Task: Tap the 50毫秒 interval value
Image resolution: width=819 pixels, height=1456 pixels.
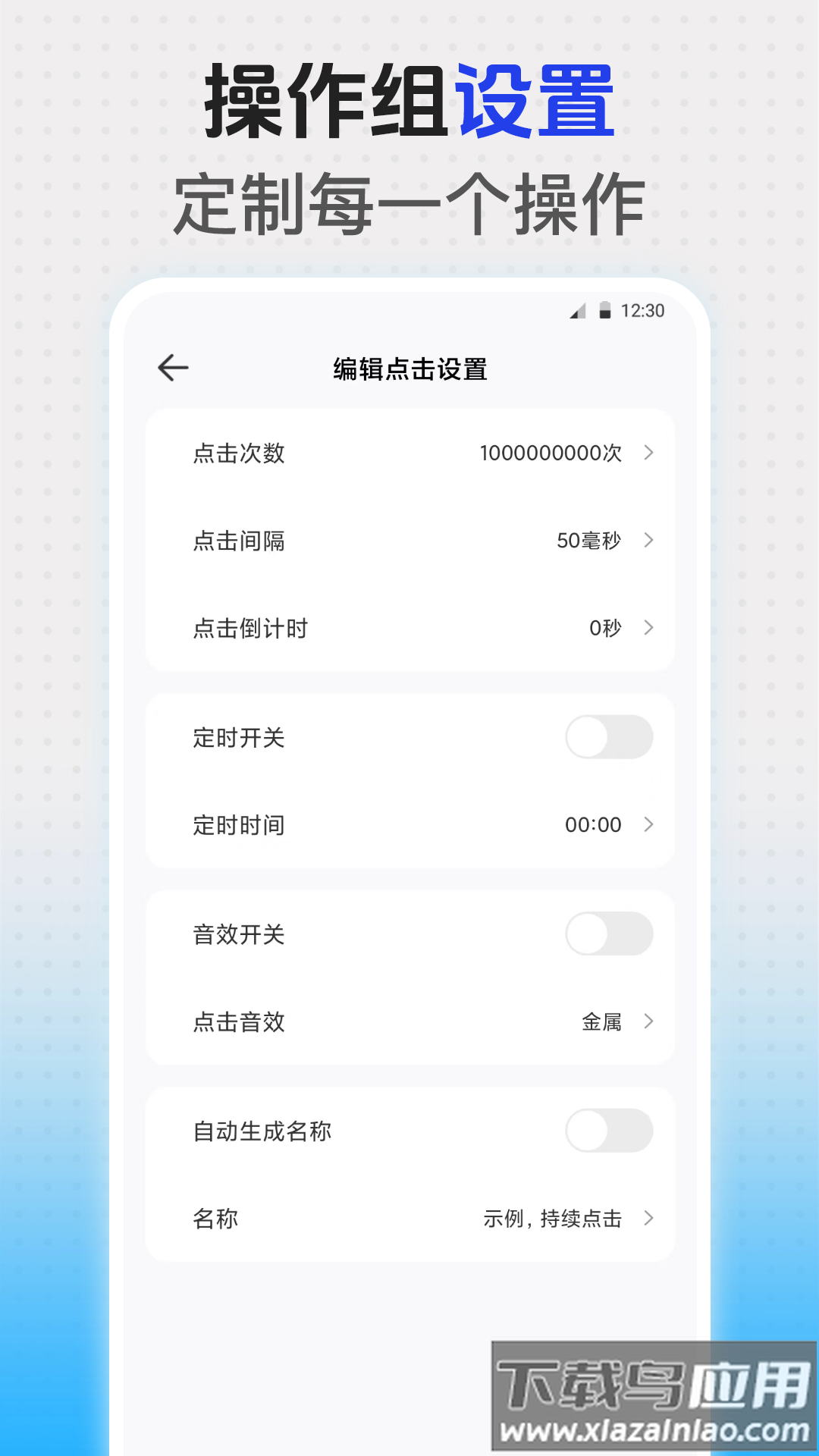Action: point(590,541)
